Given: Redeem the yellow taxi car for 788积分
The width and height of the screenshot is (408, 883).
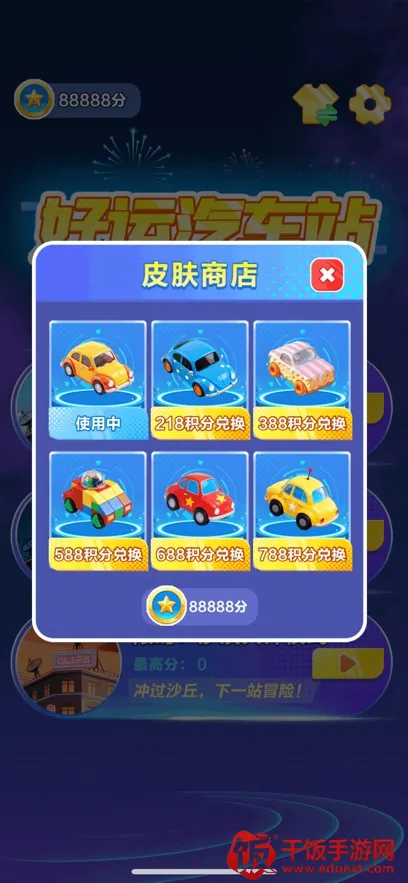Looking at the screenshot, I should (302, 555).
